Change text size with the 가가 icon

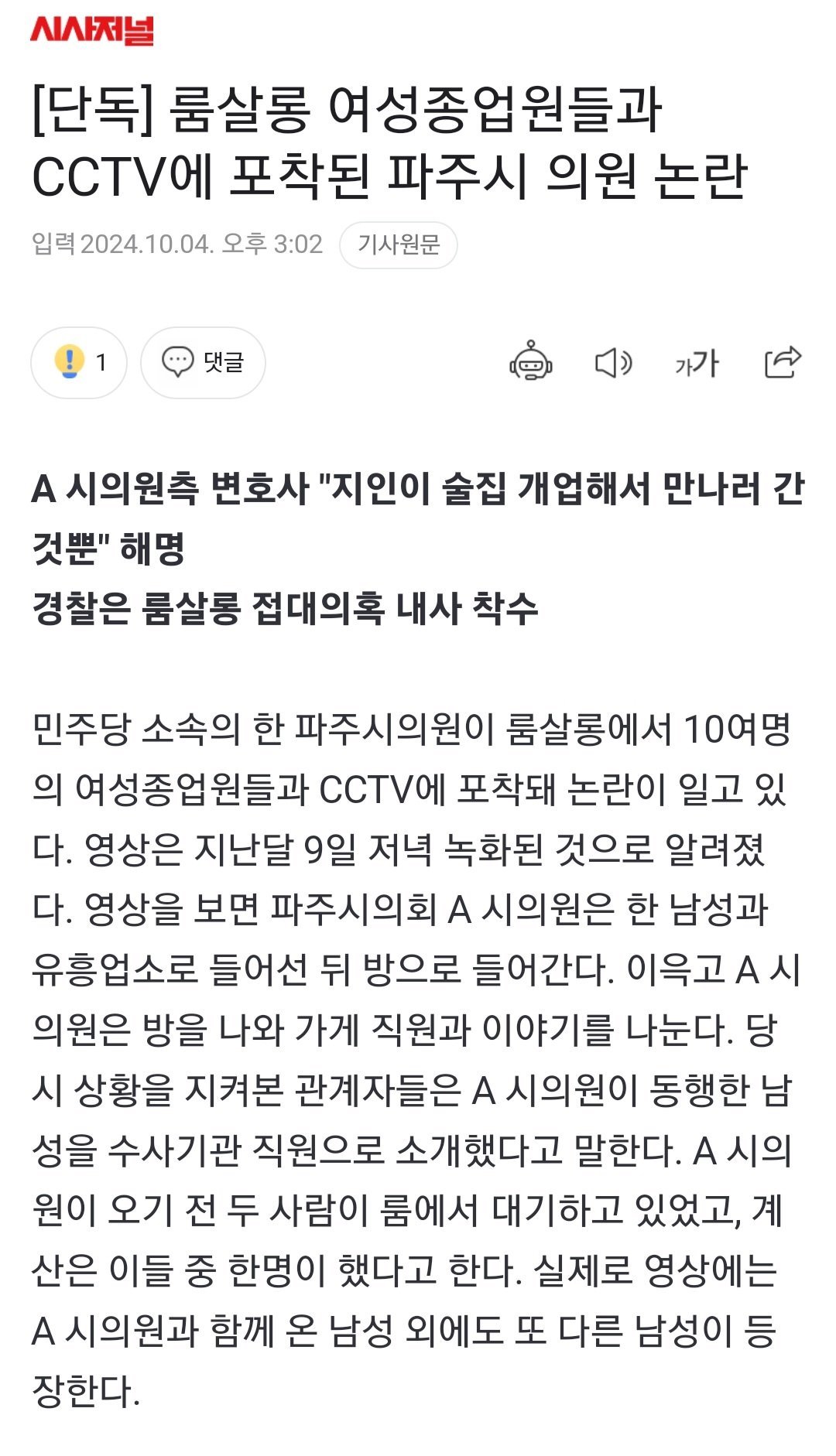pyautogui.click(x=697, y=362)
